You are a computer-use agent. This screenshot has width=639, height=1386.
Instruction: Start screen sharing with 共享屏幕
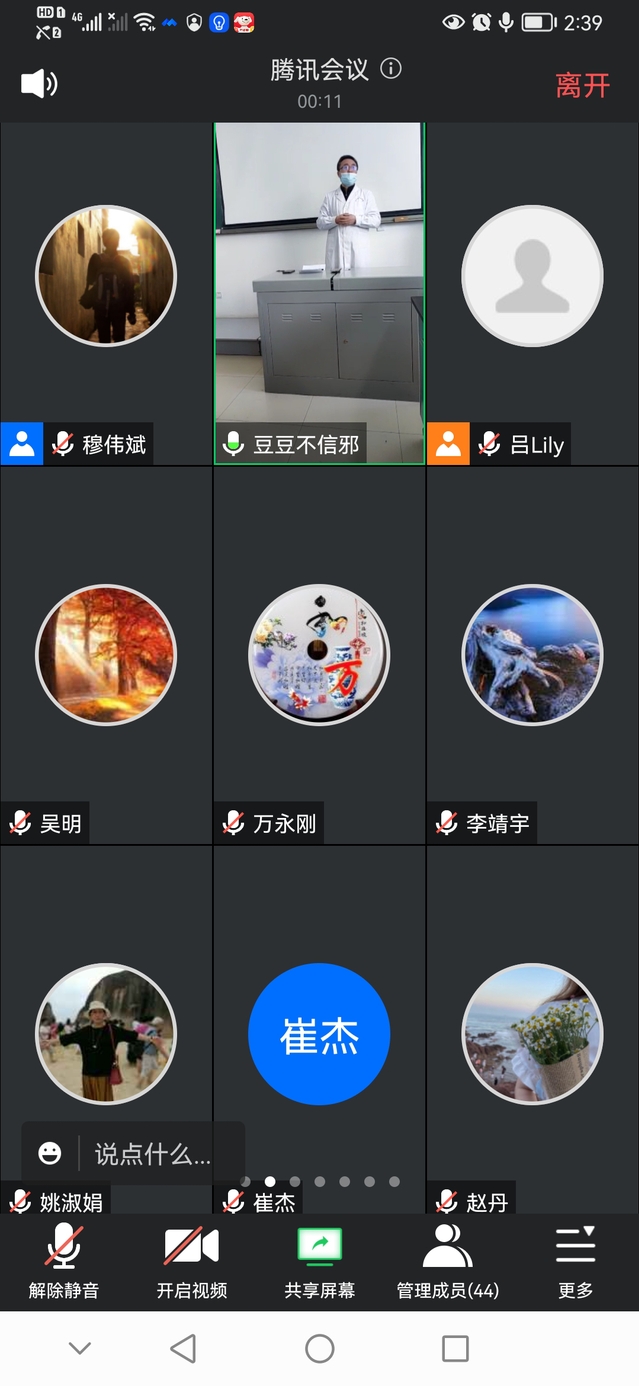[x=319, y=1261]
